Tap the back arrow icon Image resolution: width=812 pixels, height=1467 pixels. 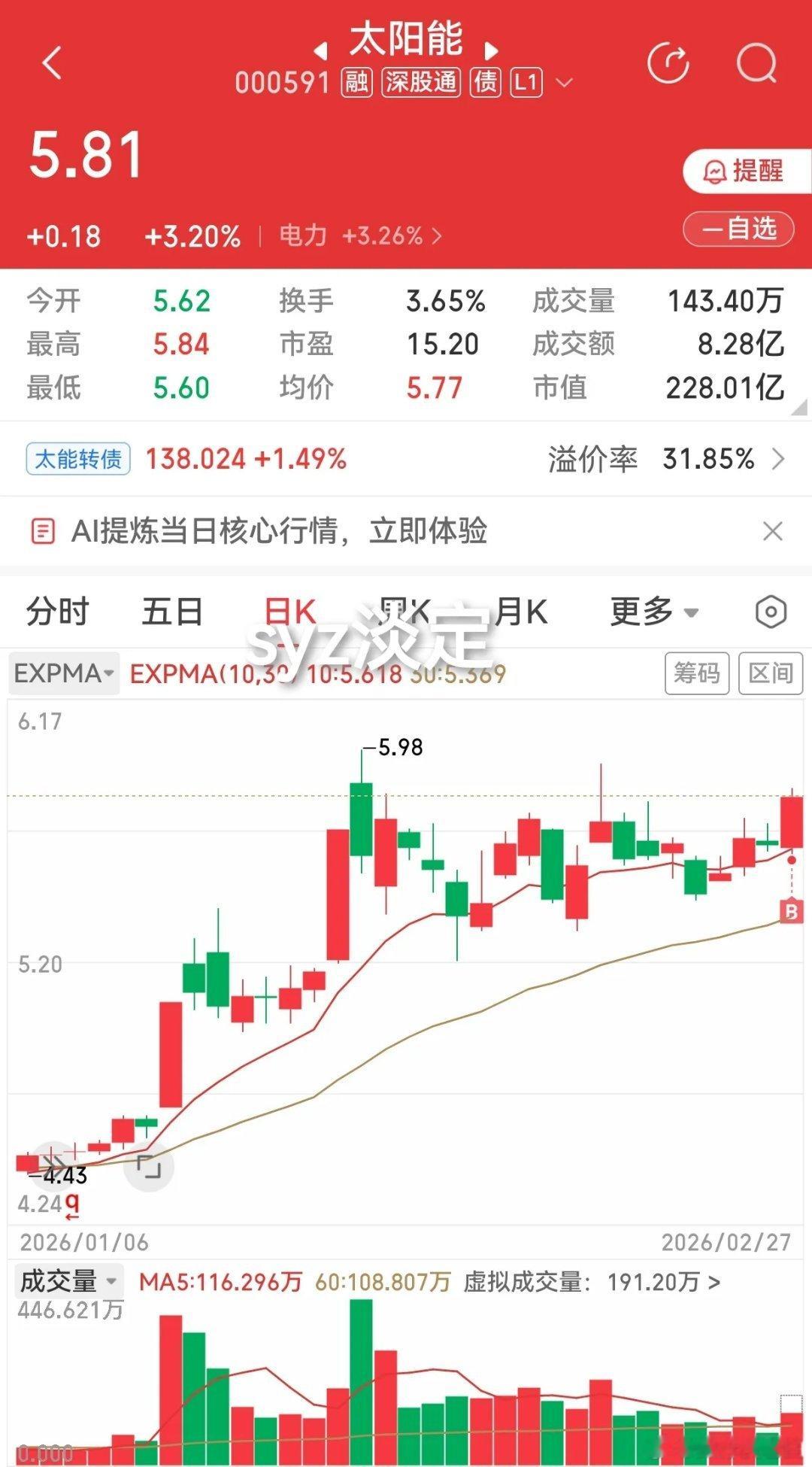tap(50, 64)
